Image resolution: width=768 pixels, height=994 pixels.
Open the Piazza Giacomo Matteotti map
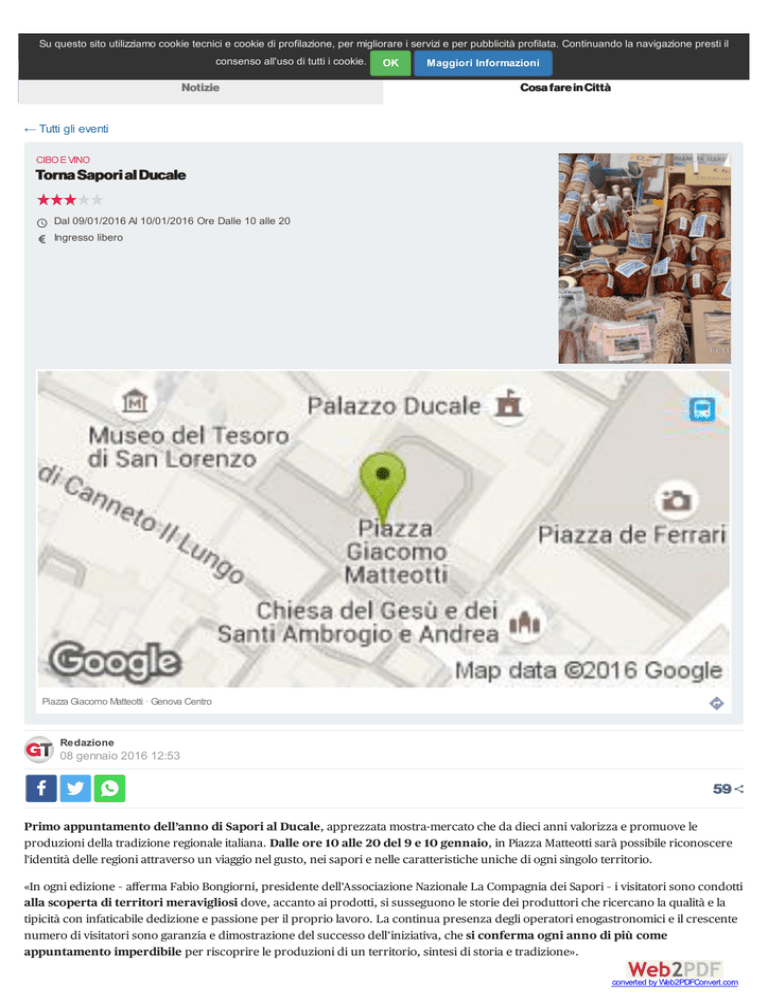[x=383, y=530]
